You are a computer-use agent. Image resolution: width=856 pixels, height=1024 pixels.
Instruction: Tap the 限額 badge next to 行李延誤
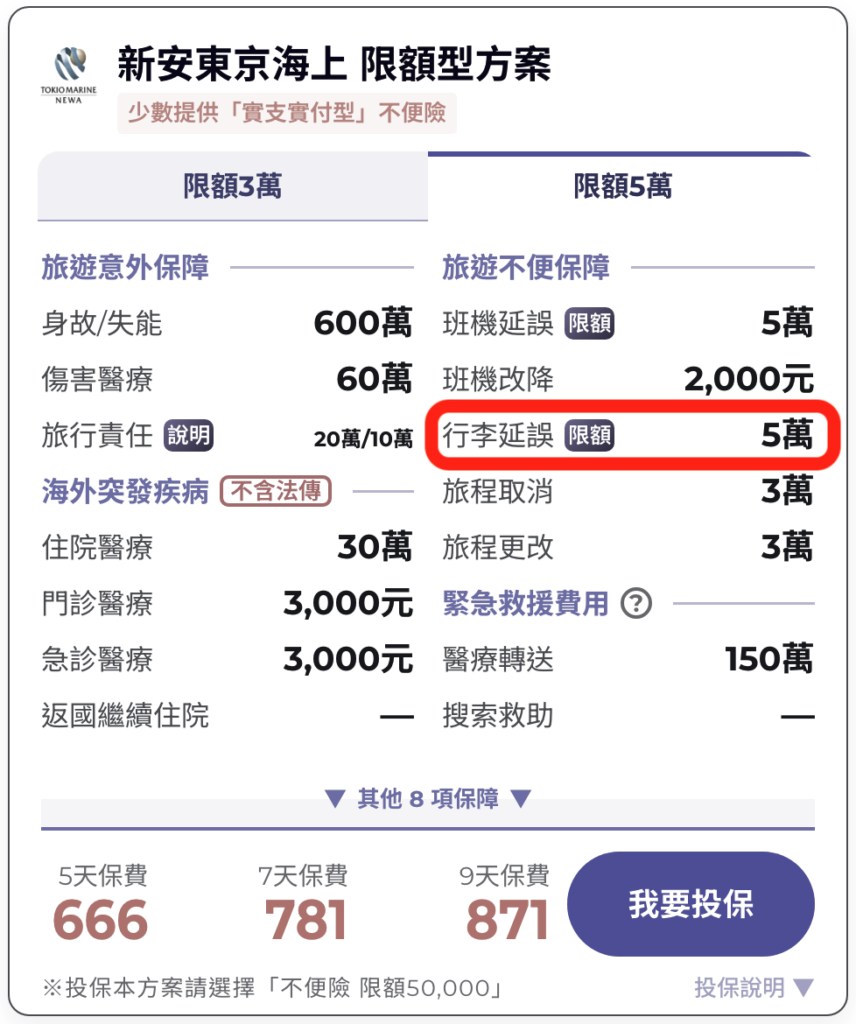pos(590,436)
